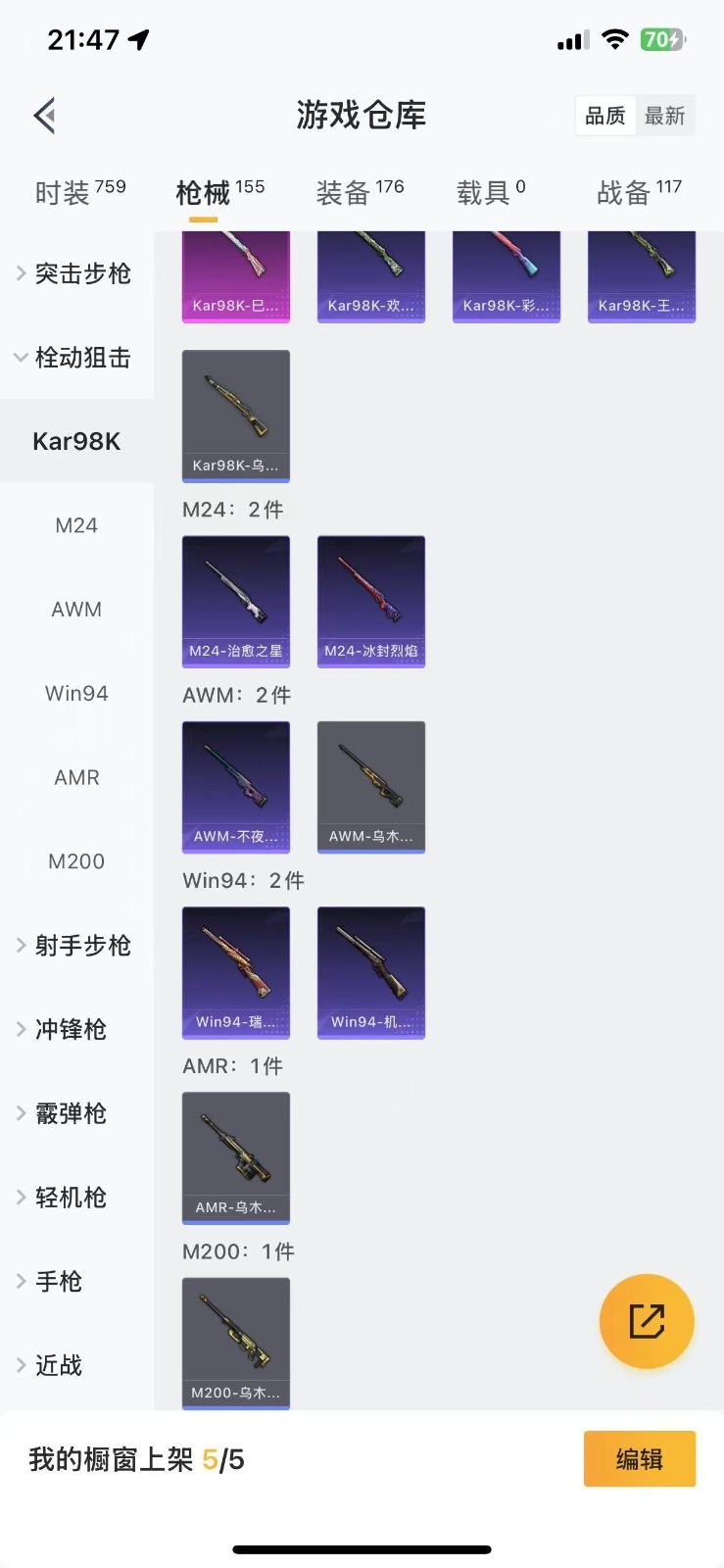Open the M24-治愈之星 skin
This screenshot has width=724, height=1568.
[236, 601]
